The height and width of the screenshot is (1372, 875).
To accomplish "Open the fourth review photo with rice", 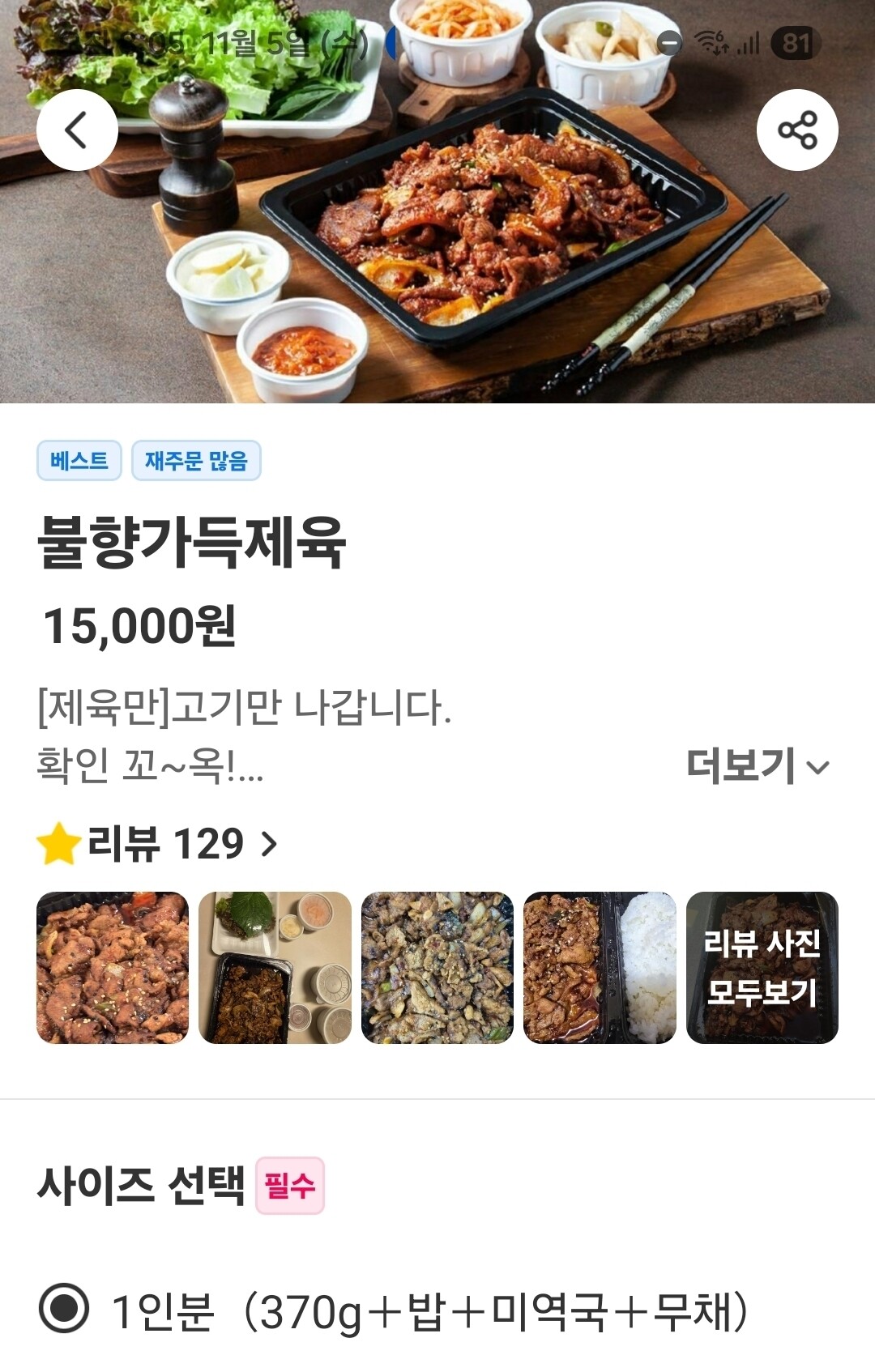I will pos(600,968).
